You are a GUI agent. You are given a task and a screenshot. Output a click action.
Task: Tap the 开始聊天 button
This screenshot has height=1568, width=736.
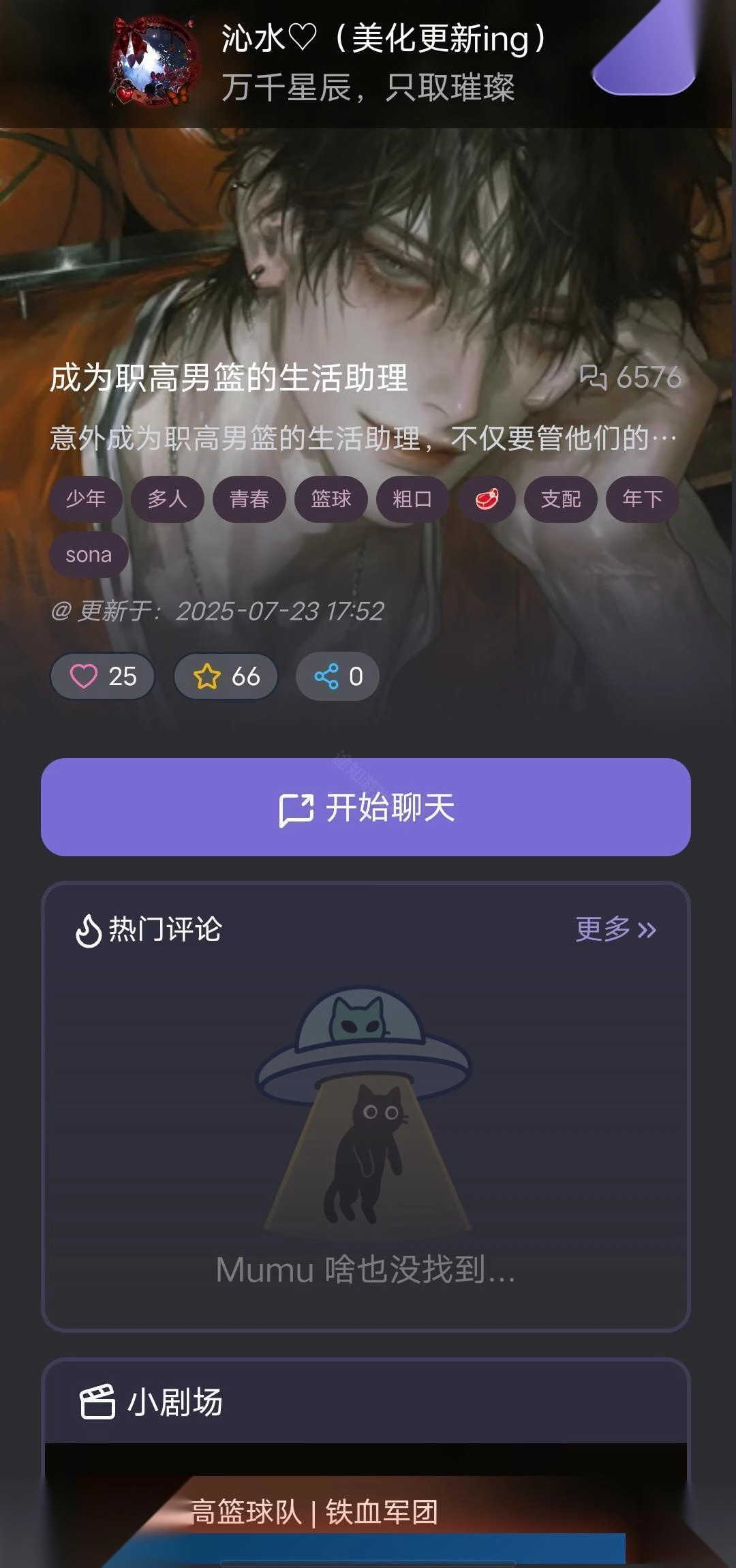(366, 807)
